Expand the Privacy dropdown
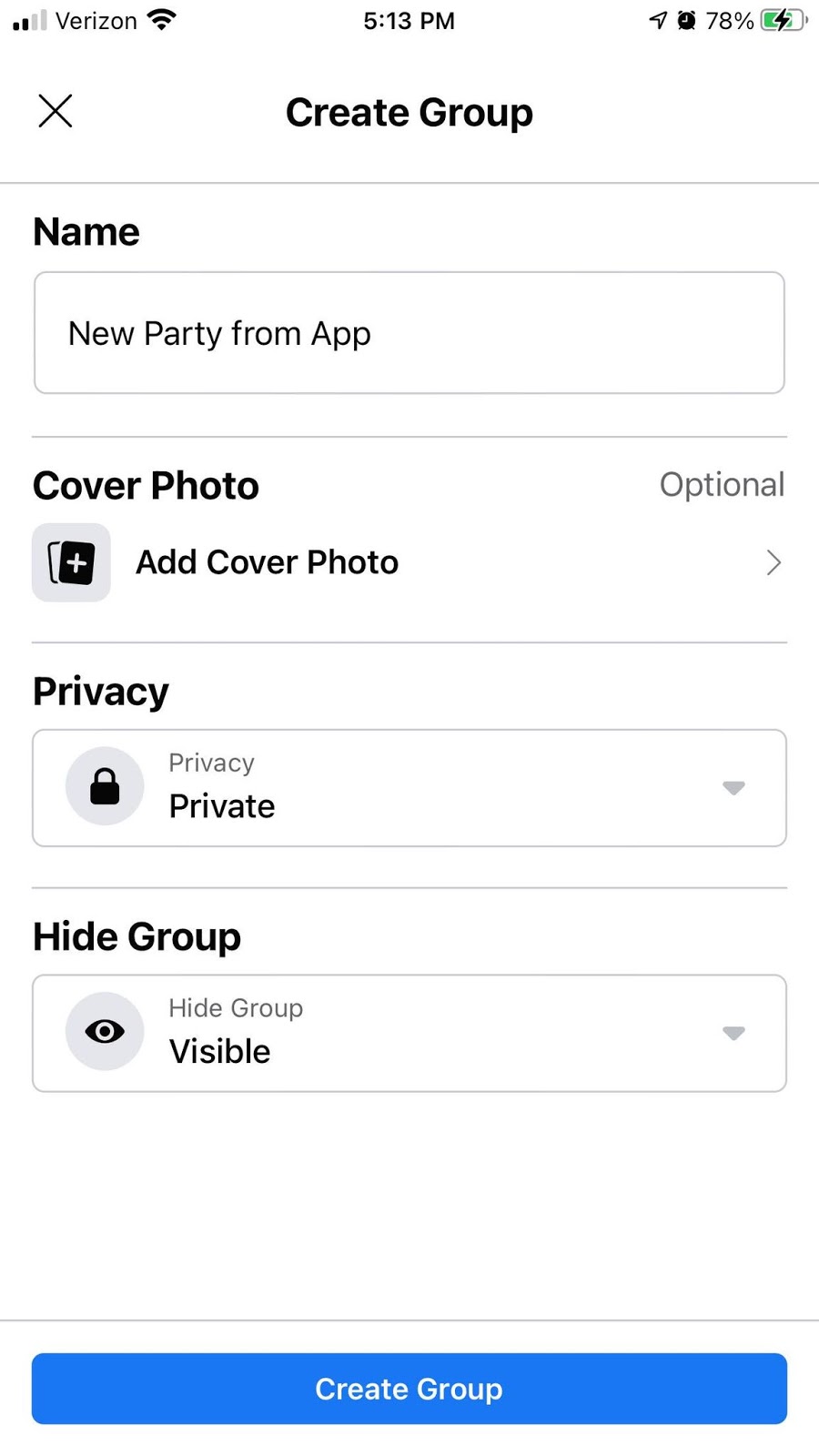 coord(409,788)
